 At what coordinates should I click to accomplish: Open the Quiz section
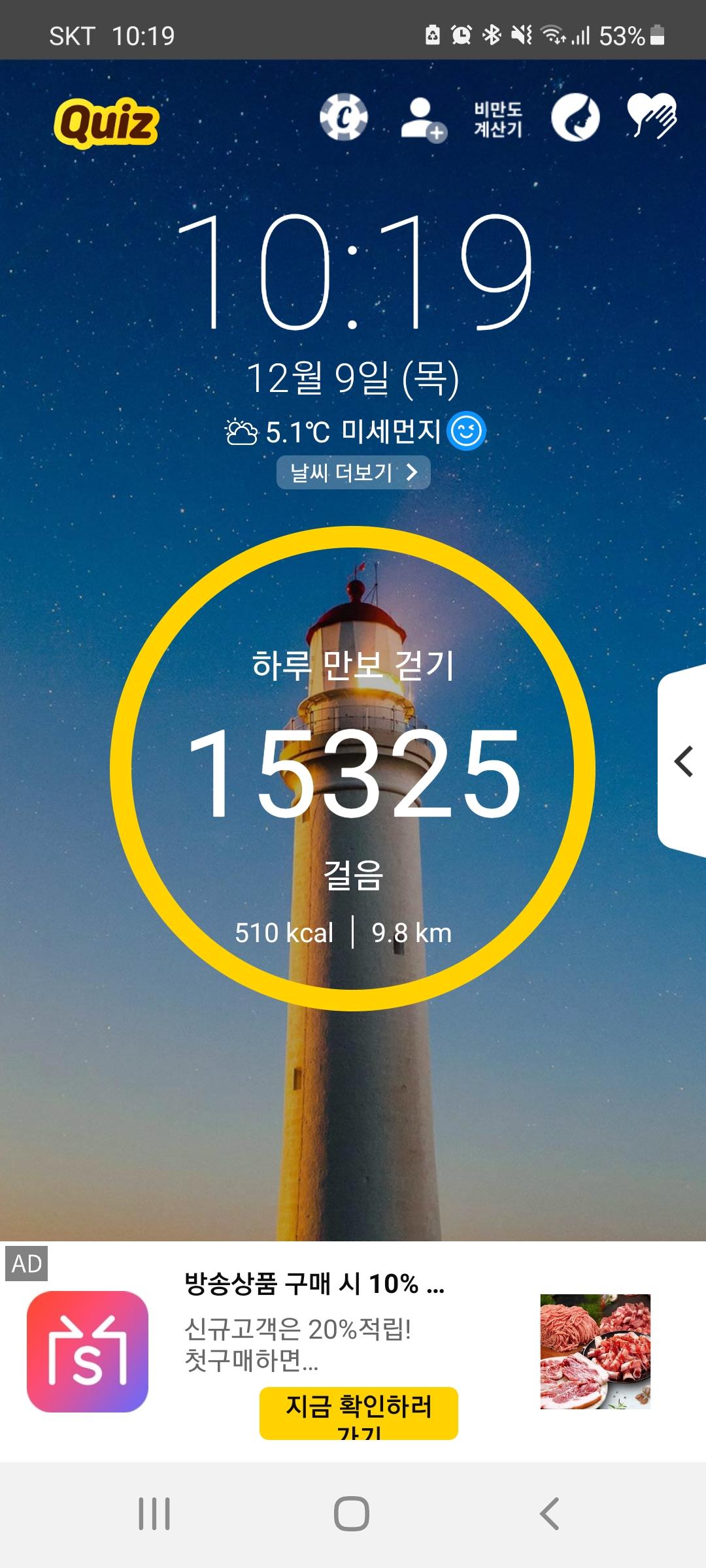107,122
